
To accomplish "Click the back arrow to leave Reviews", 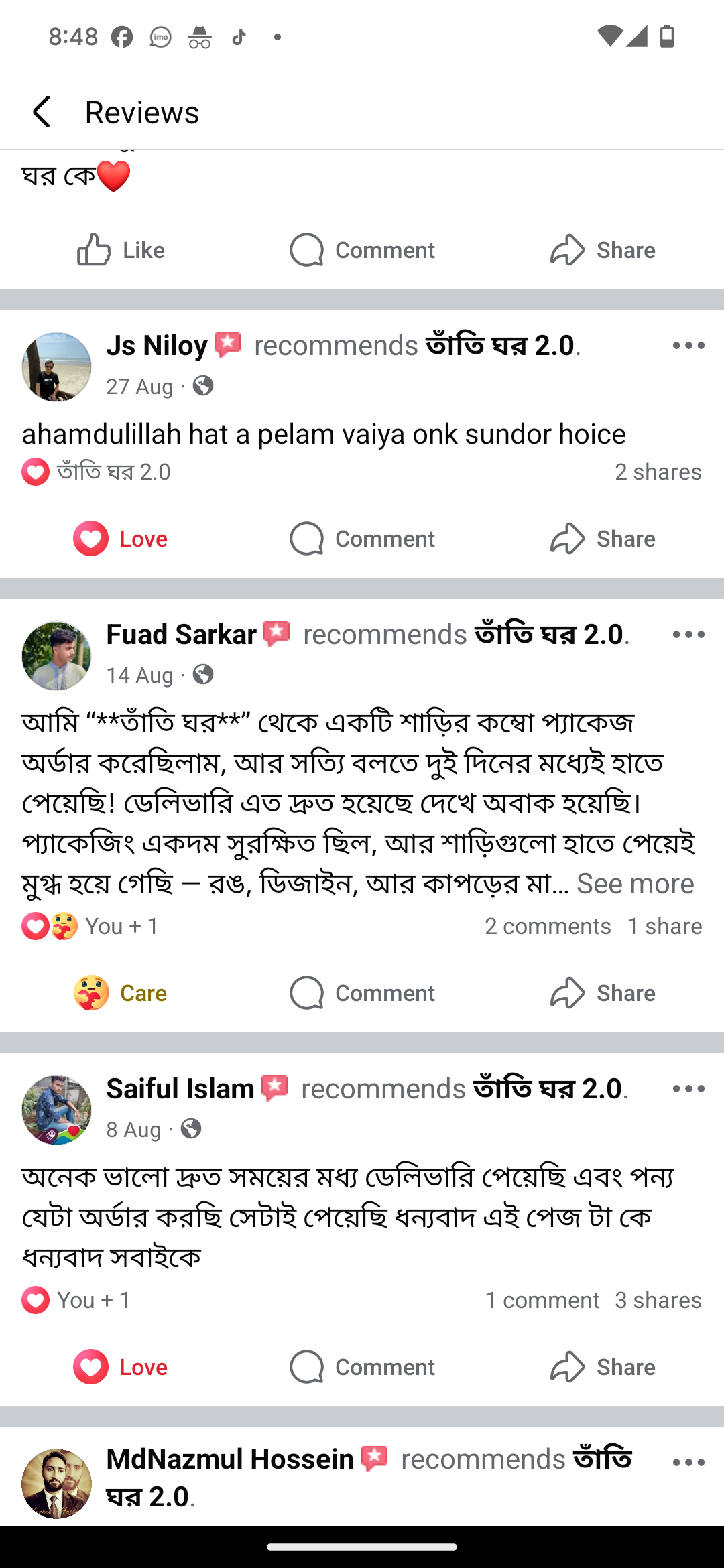I will click(42, 111).
